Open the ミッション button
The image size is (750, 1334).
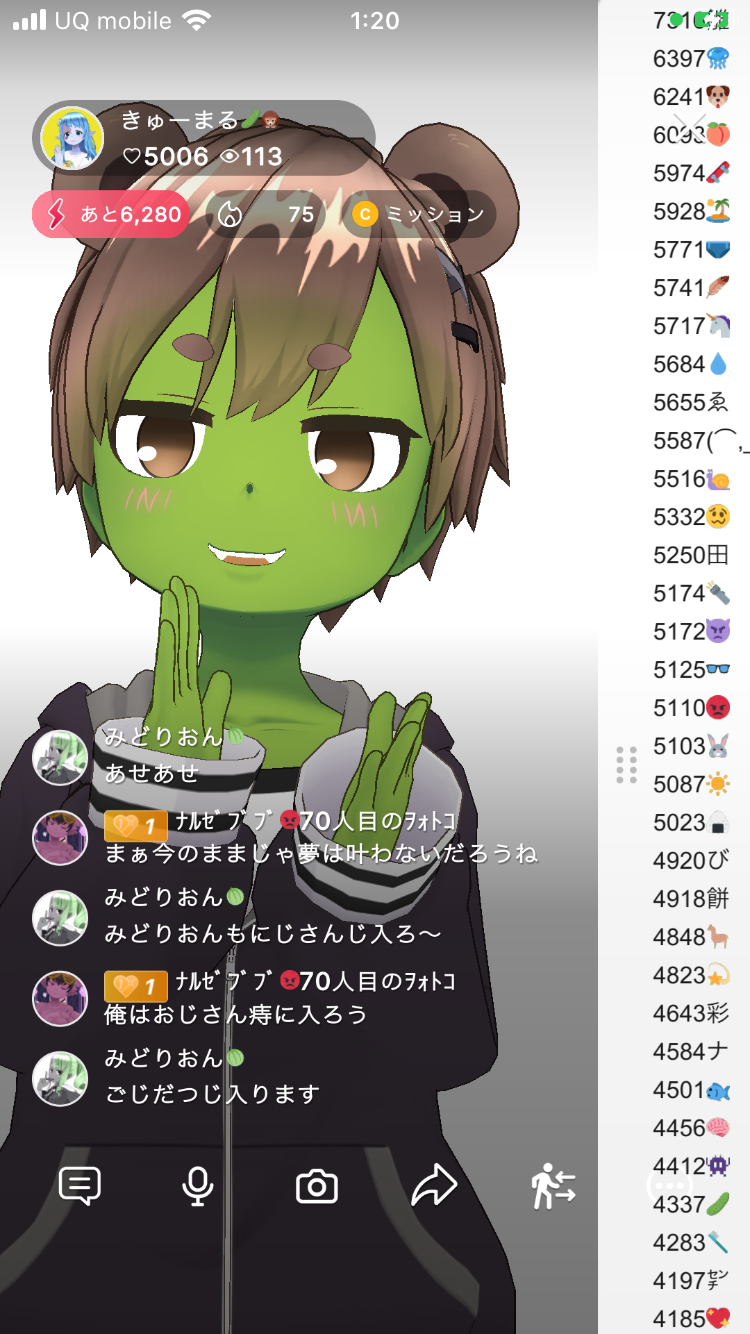pyautogui.click(x=421, y=214)
